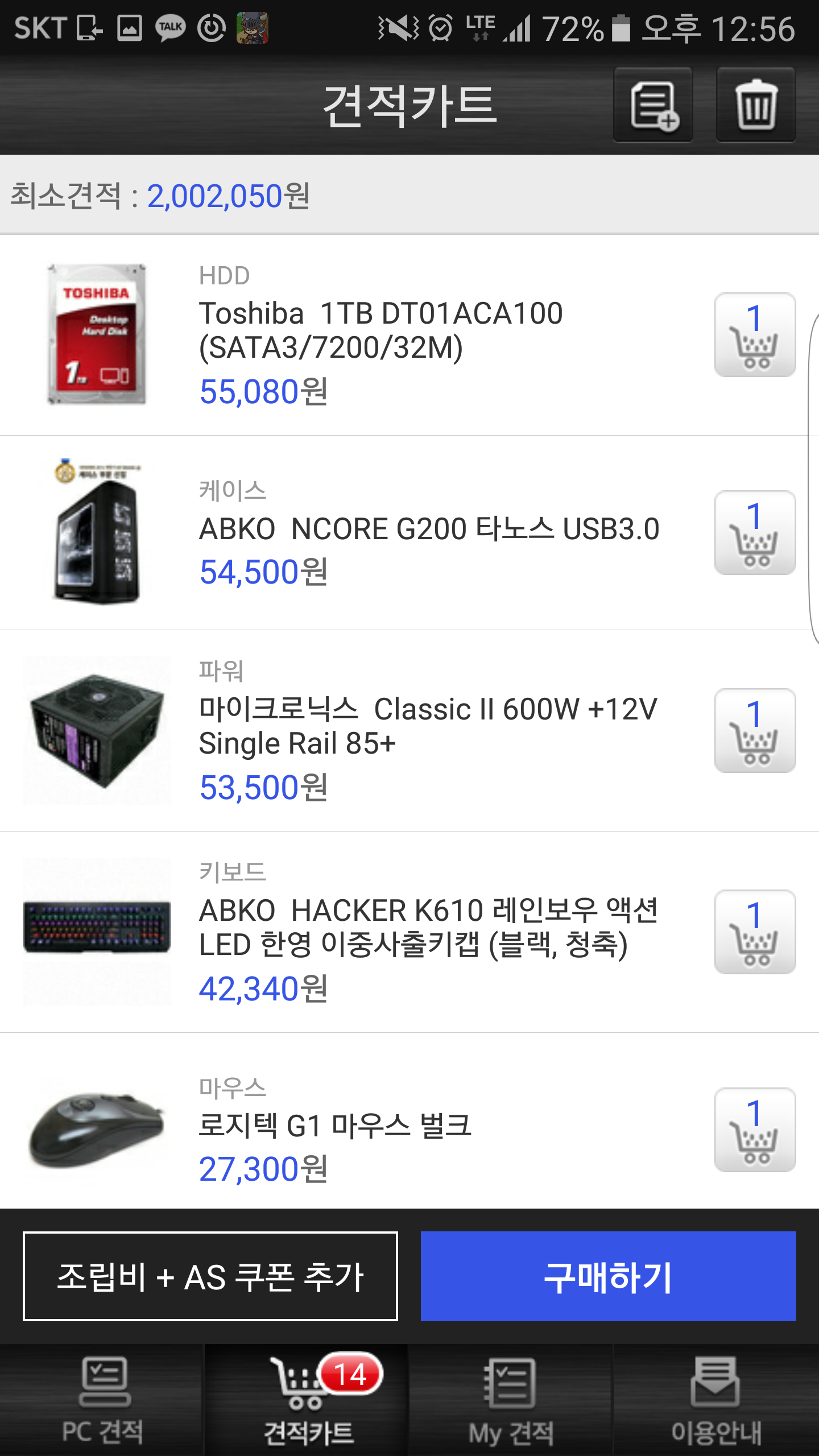
Task: Select the 견적카트 tab
Action: [x=307, y=1400]
